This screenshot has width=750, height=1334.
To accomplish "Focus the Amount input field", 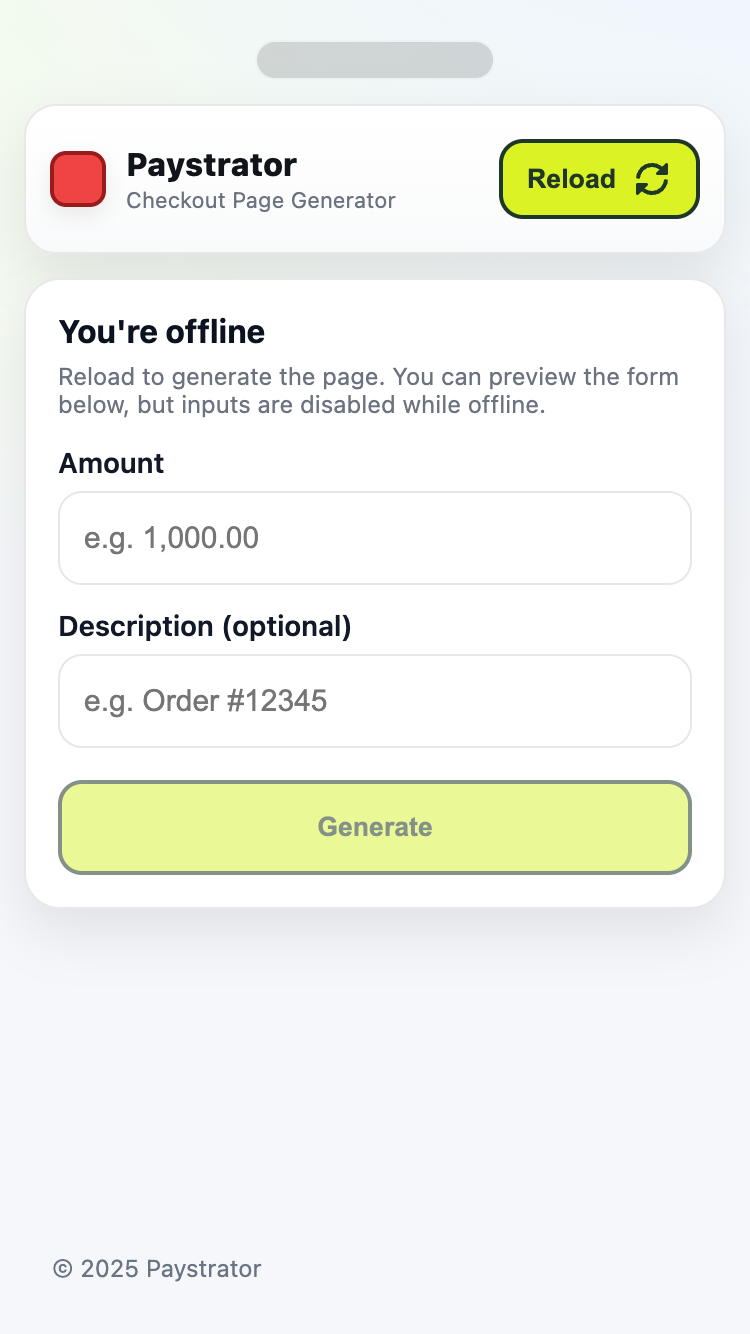I will [x=374, y=538].
